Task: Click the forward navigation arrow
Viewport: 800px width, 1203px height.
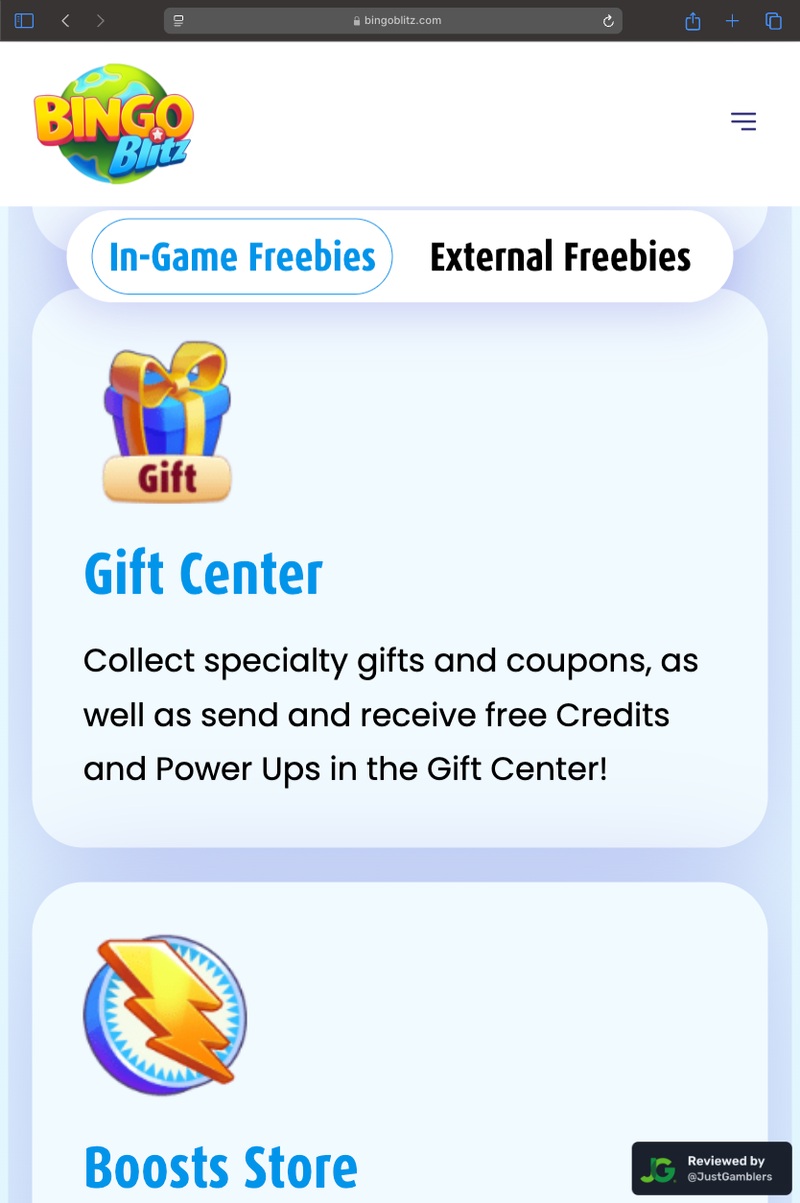Action: 99,20
